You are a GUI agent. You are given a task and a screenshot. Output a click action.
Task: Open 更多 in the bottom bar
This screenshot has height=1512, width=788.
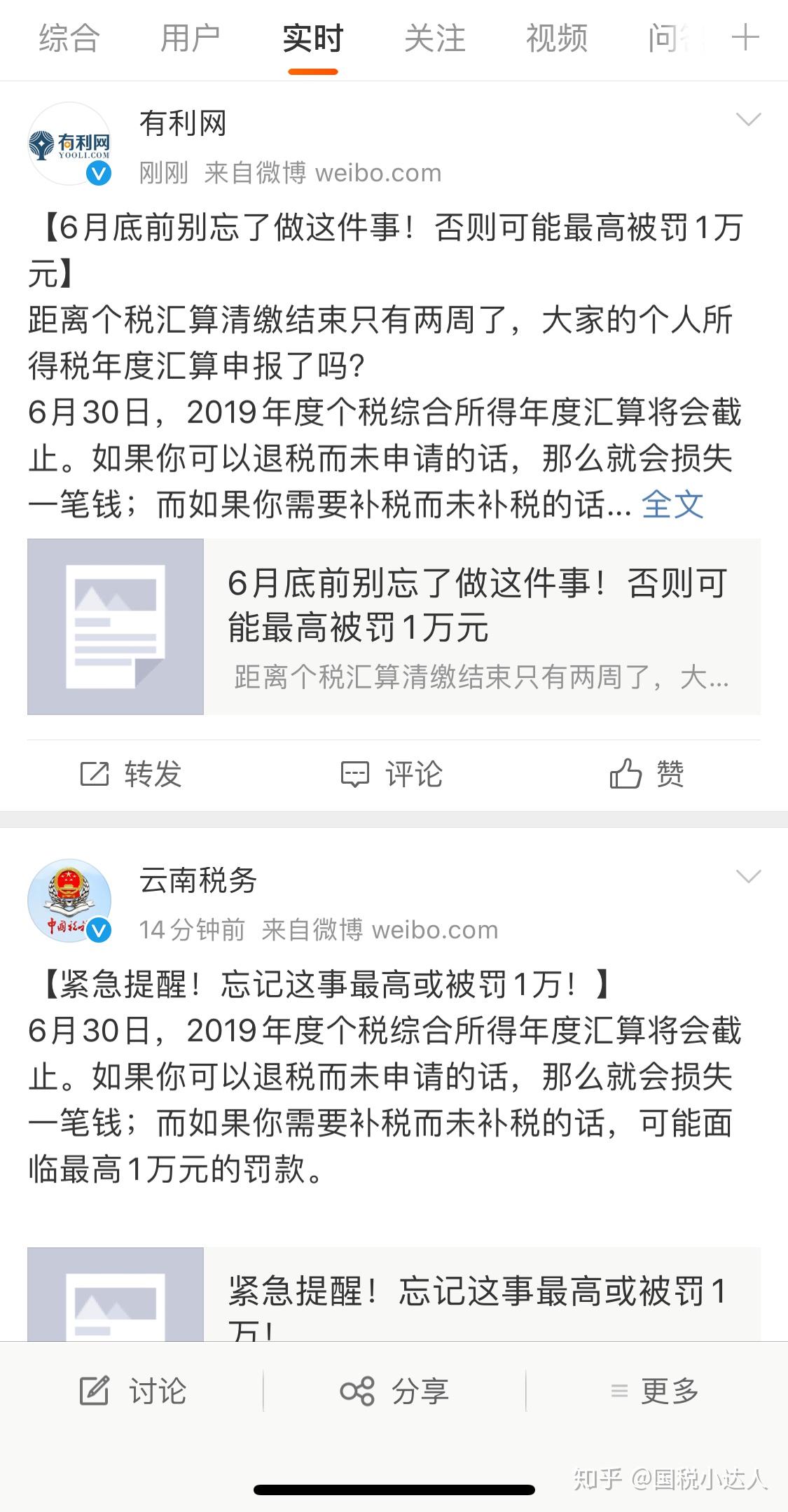click(655, 1391)
